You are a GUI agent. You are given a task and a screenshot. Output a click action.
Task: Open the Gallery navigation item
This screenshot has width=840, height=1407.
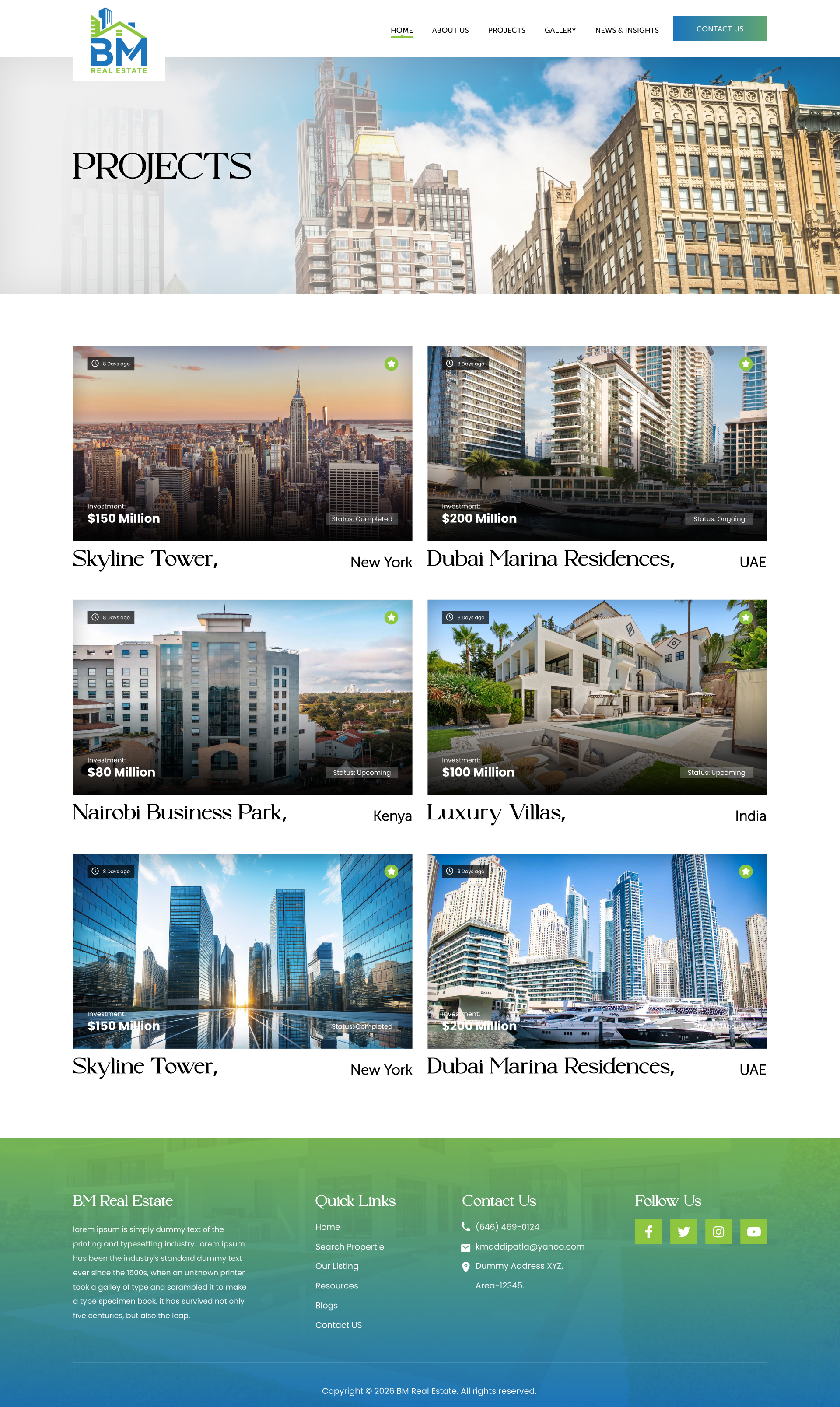tap(560, 30)
